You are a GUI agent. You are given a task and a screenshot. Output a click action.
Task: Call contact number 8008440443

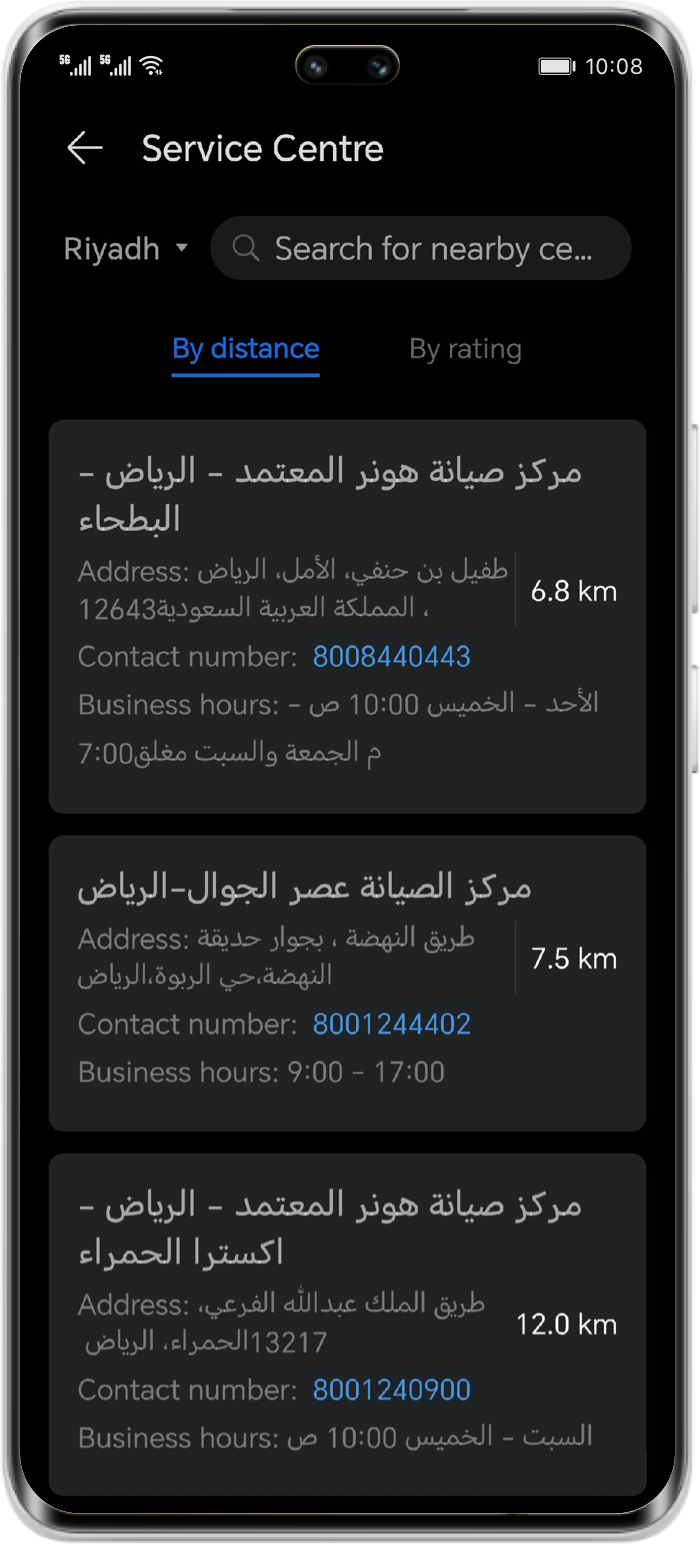pos(392,657)
